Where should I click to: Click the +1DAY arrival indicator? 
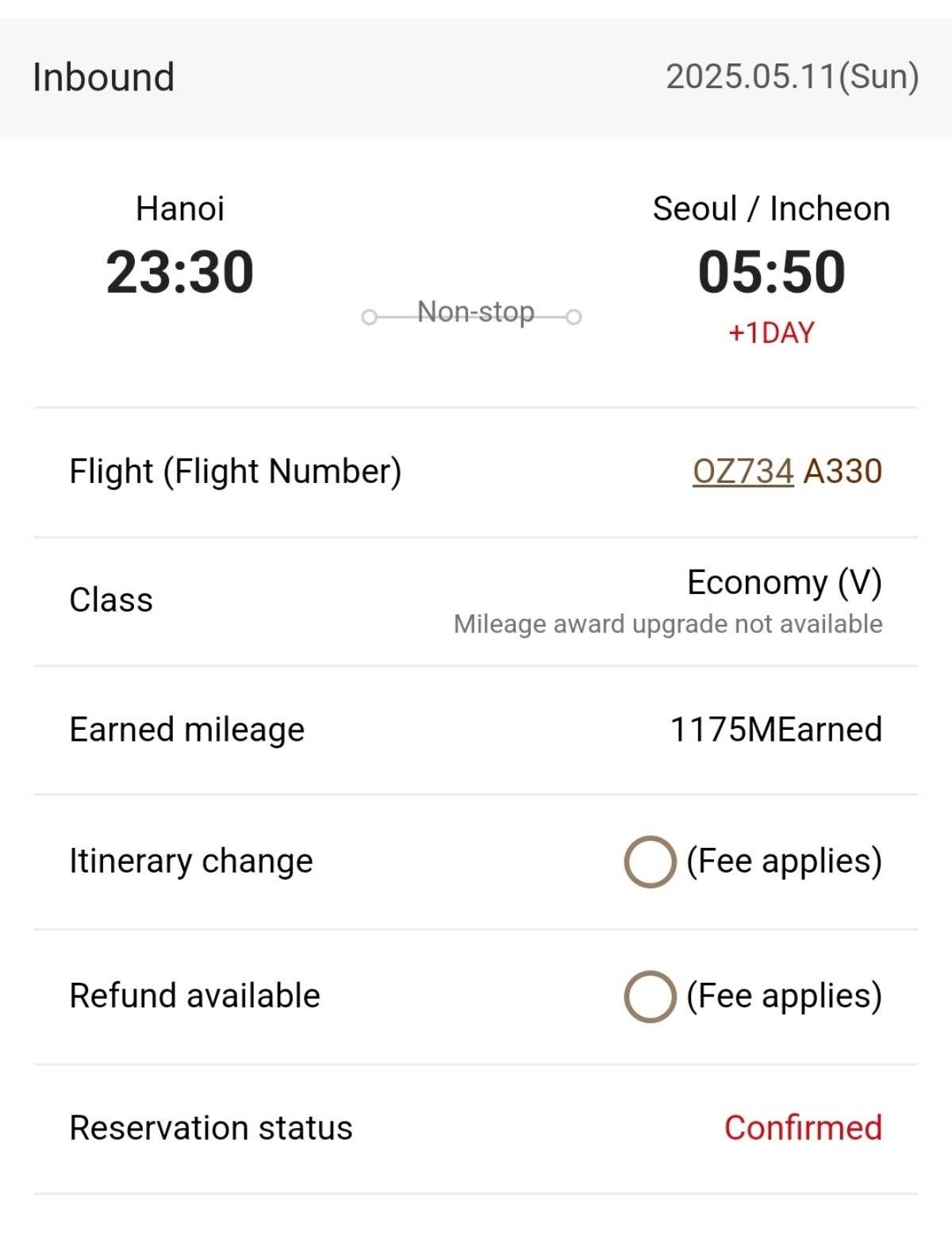pos(770,333)
